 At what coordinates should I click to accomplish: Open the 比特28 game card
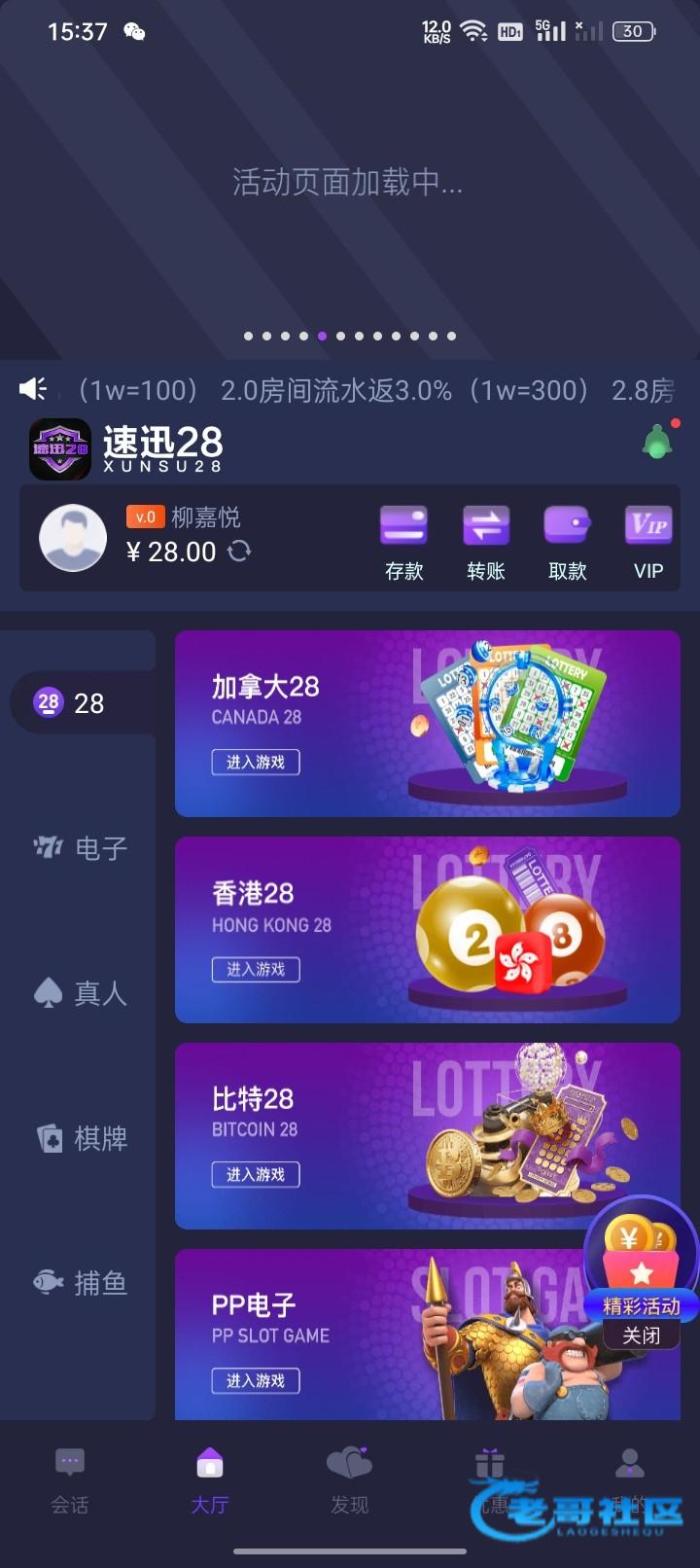coord(427,1136)
